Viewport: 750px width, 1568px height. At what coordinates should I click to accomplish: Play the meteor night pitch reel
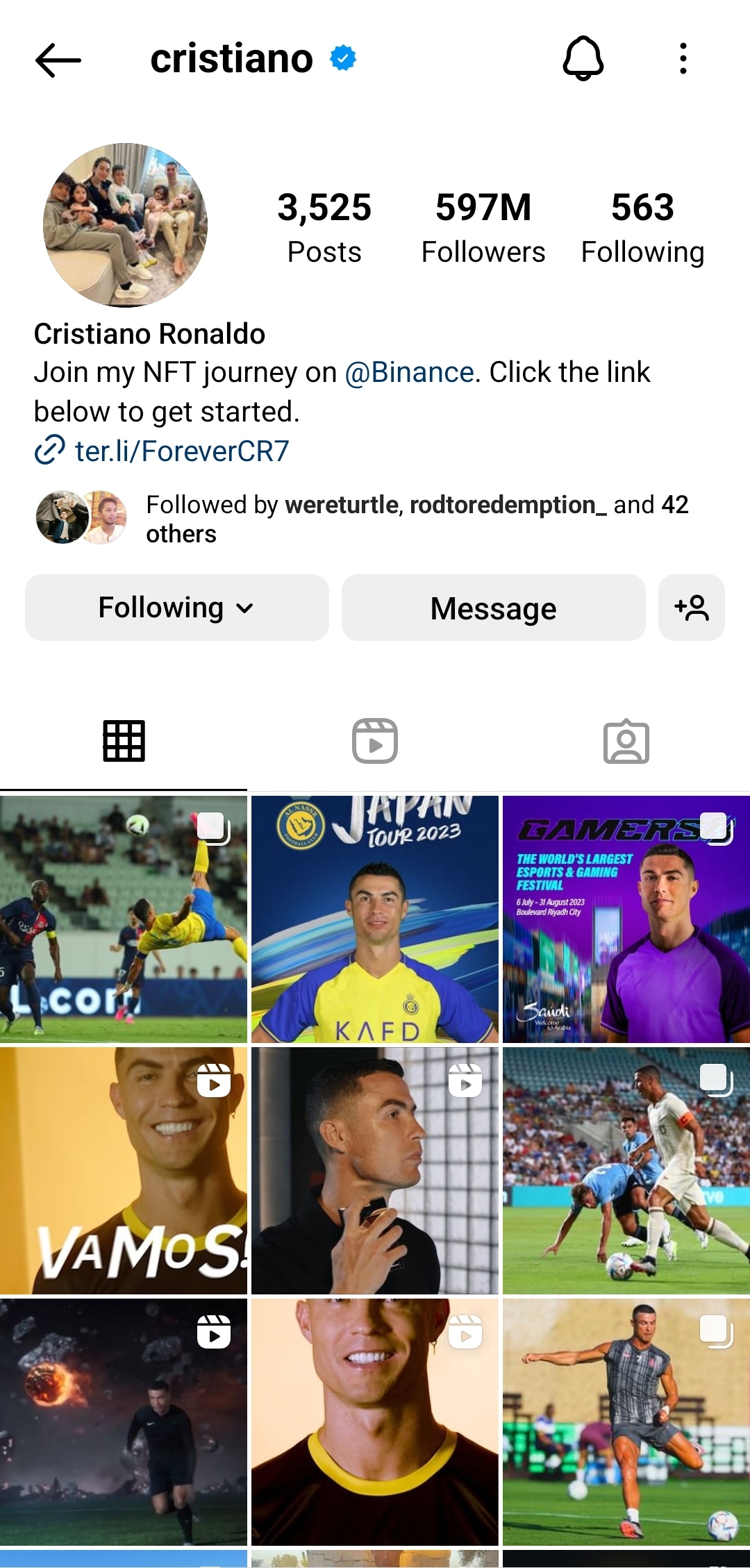(x=124, y=1421)
